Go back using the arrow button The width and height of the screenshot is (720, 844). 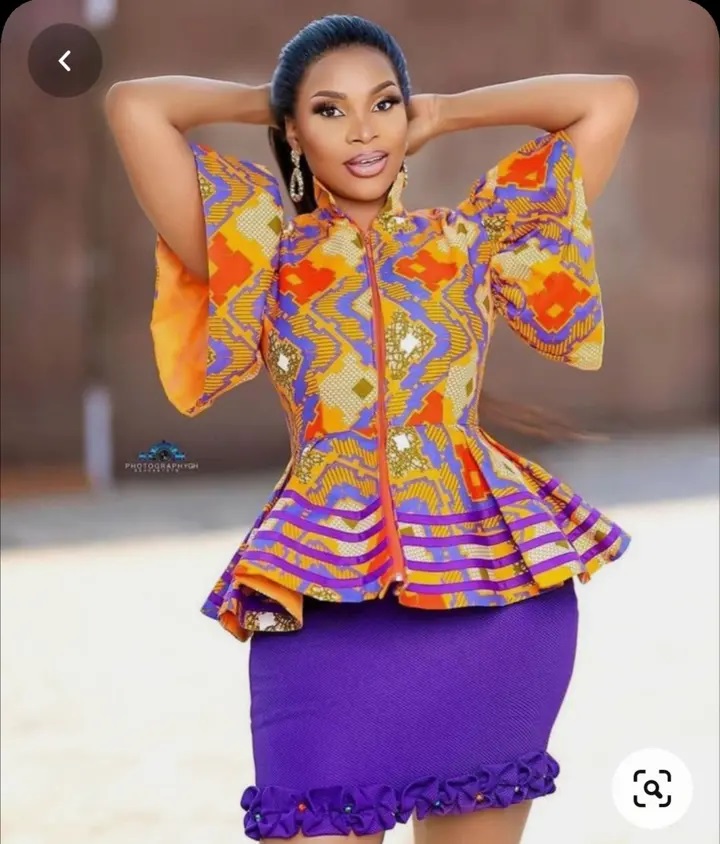click(x=65, y=61)
